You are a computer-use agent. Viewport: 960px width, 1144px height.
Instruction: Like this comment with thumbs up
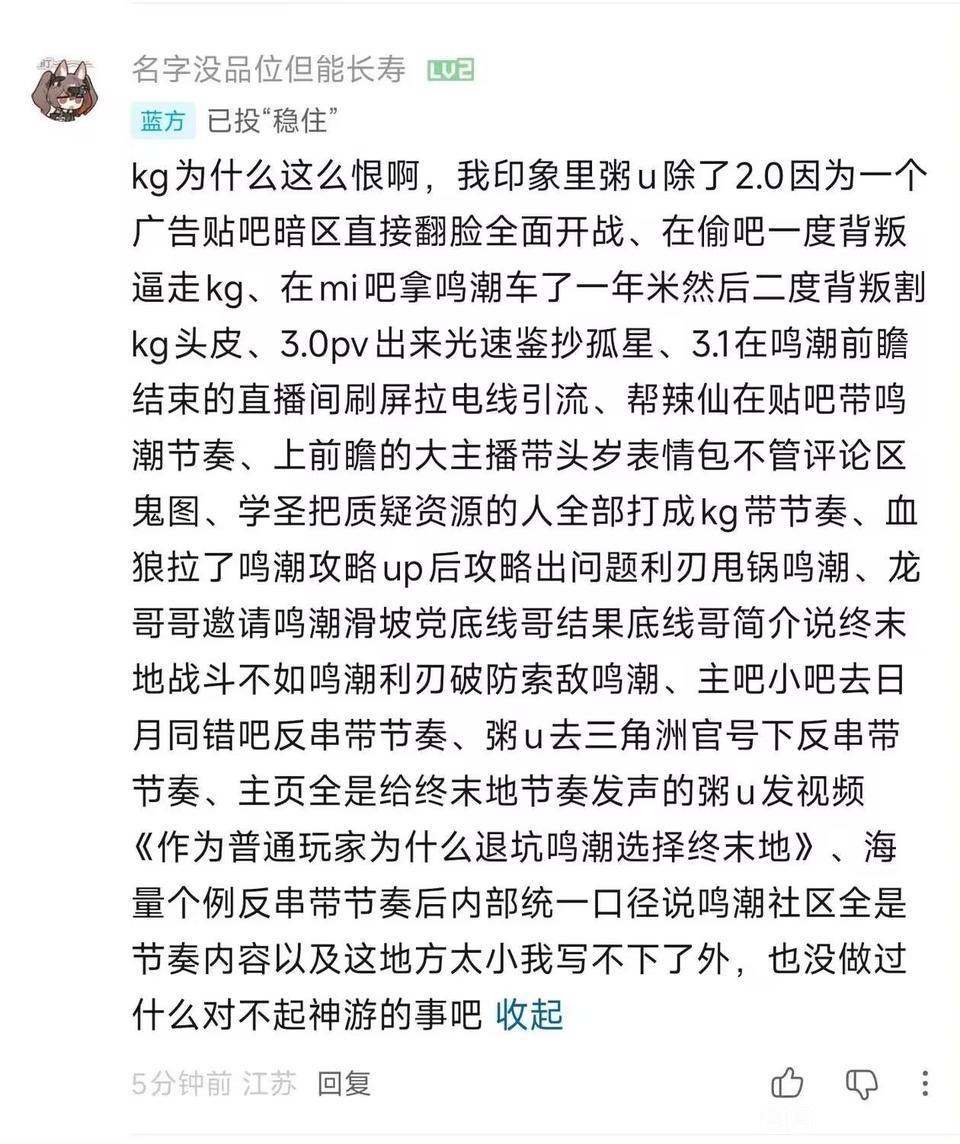tap(787, 1083)
